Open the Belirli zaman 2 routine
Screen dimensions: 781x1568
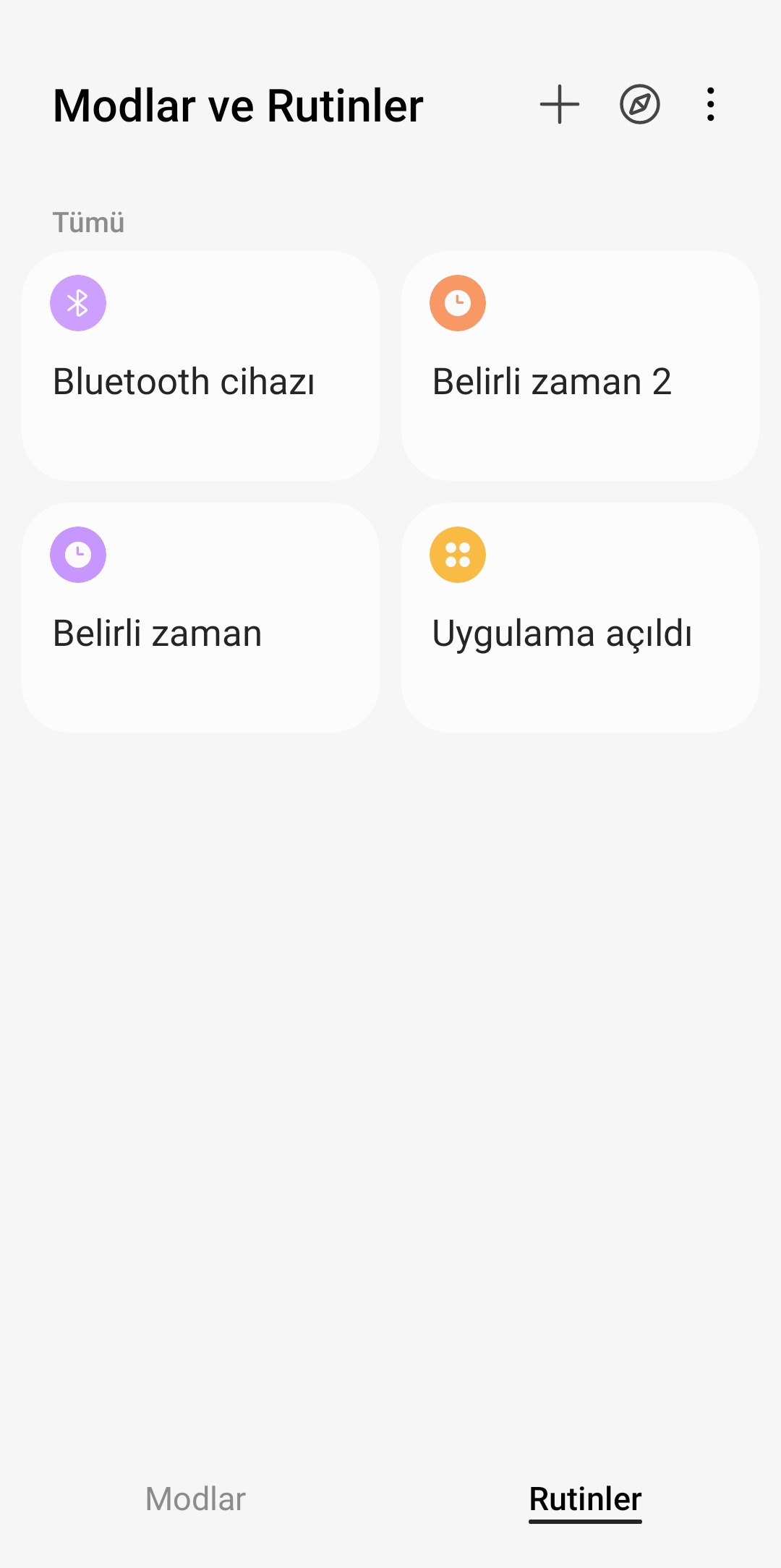(580, 366)
